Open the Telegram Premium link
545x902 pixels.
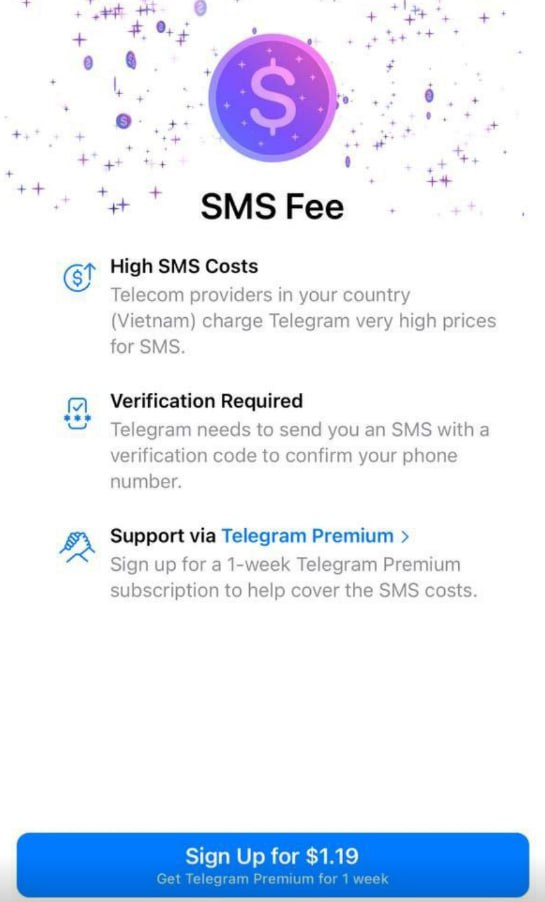(315, 536)
